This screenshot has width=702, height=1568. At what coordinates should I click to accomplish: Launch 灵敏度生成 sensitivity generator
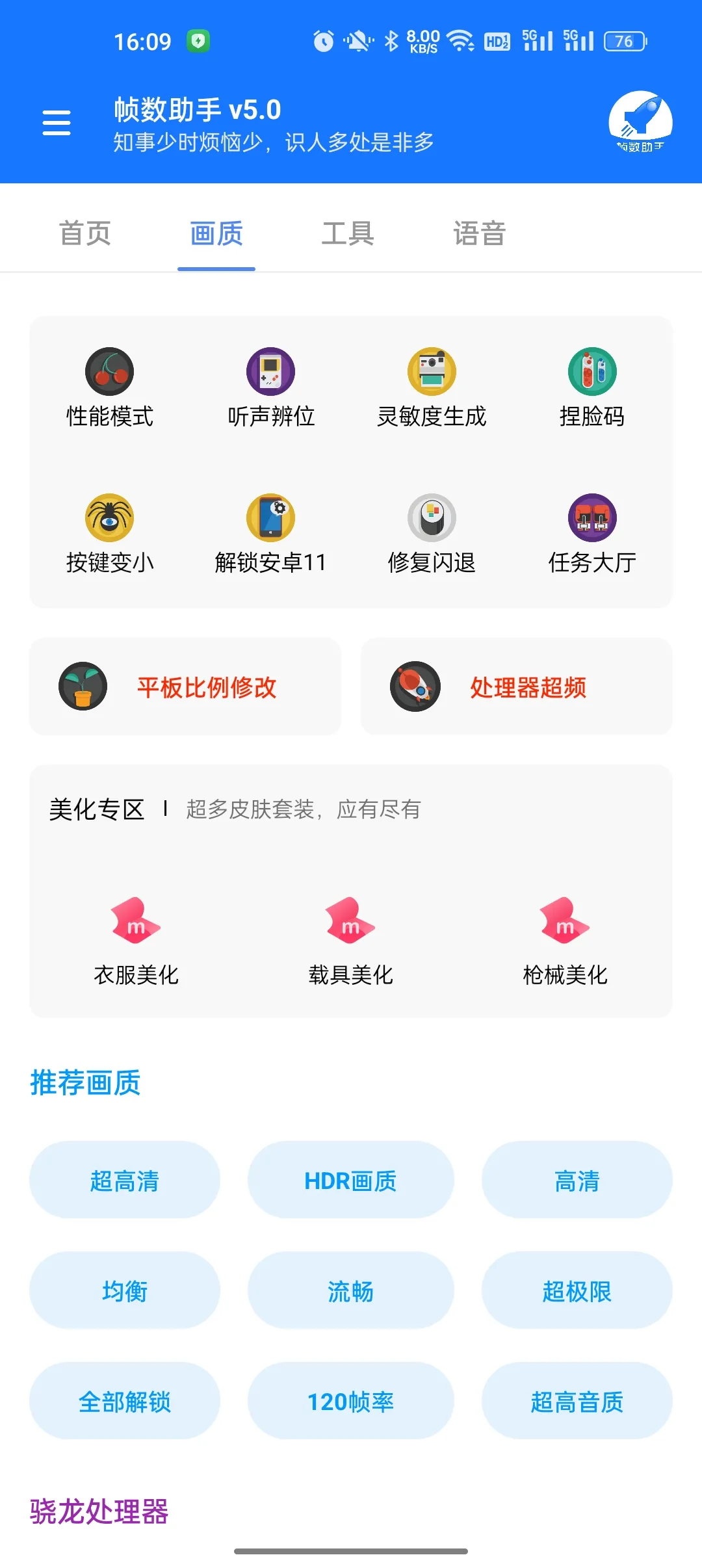pos(432,387)
